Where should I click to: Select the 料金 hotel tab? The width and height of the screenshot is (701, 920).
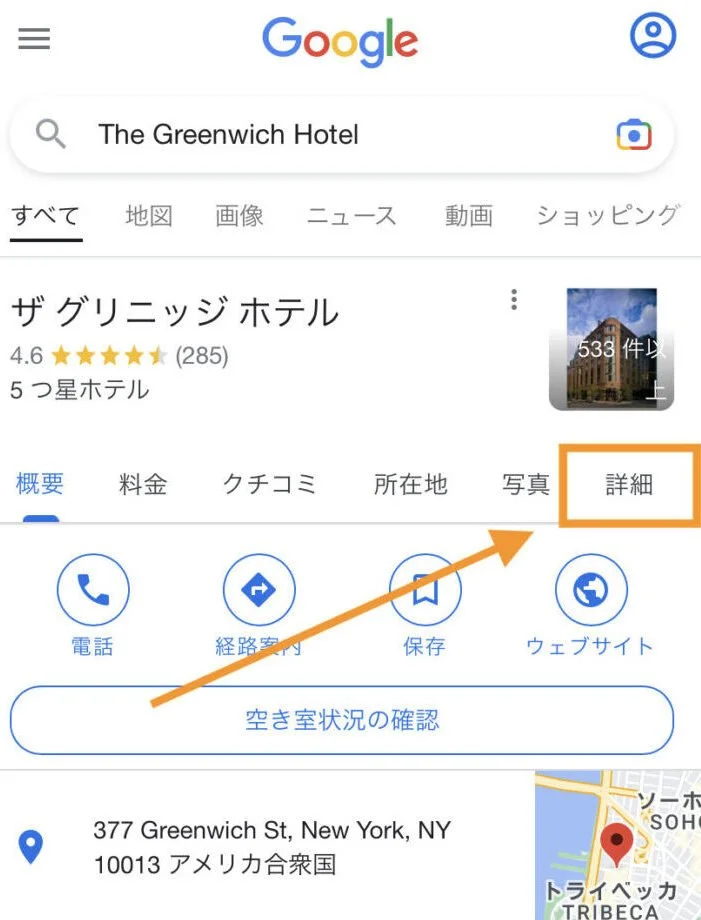click(x=143, y=485)
